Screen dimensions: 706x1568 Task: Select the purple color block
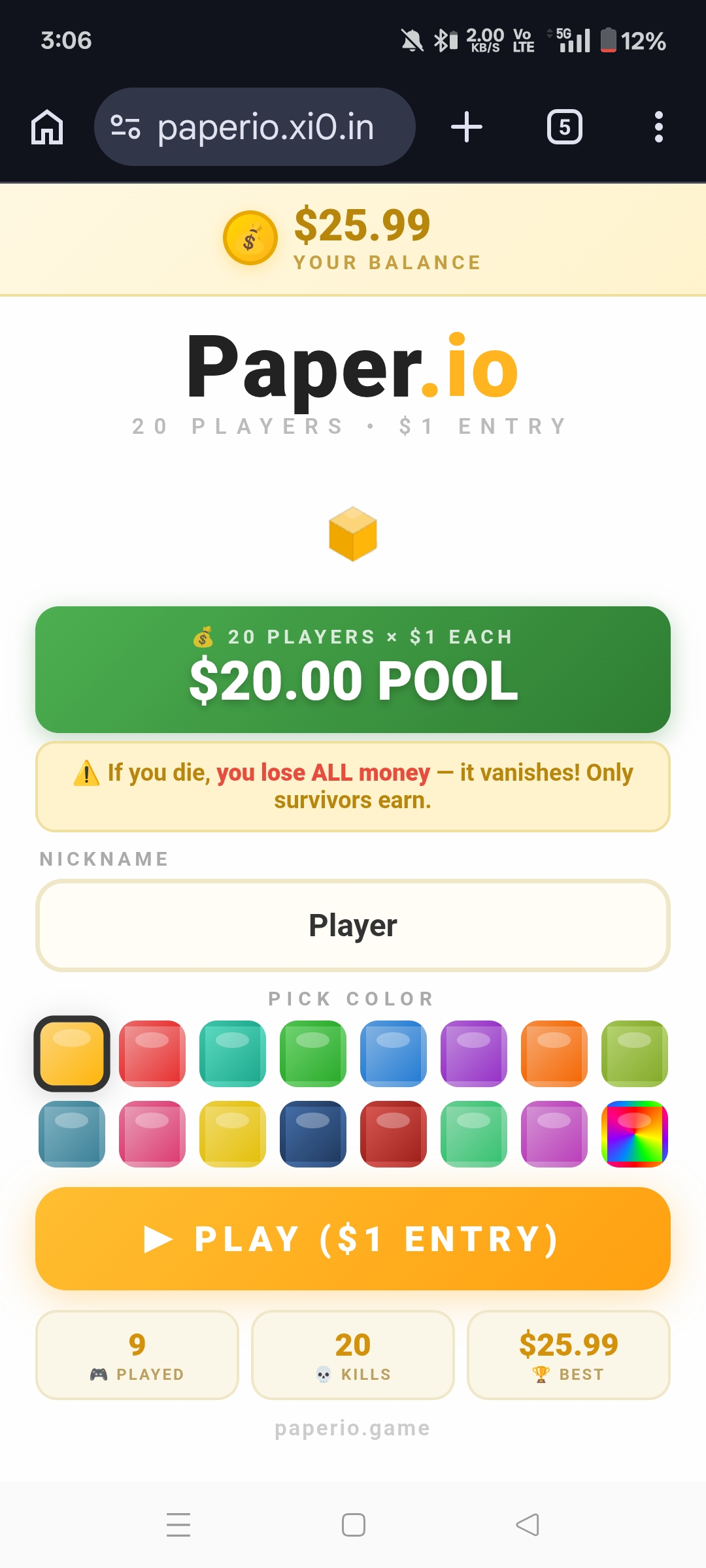[x=474, y=1053]
